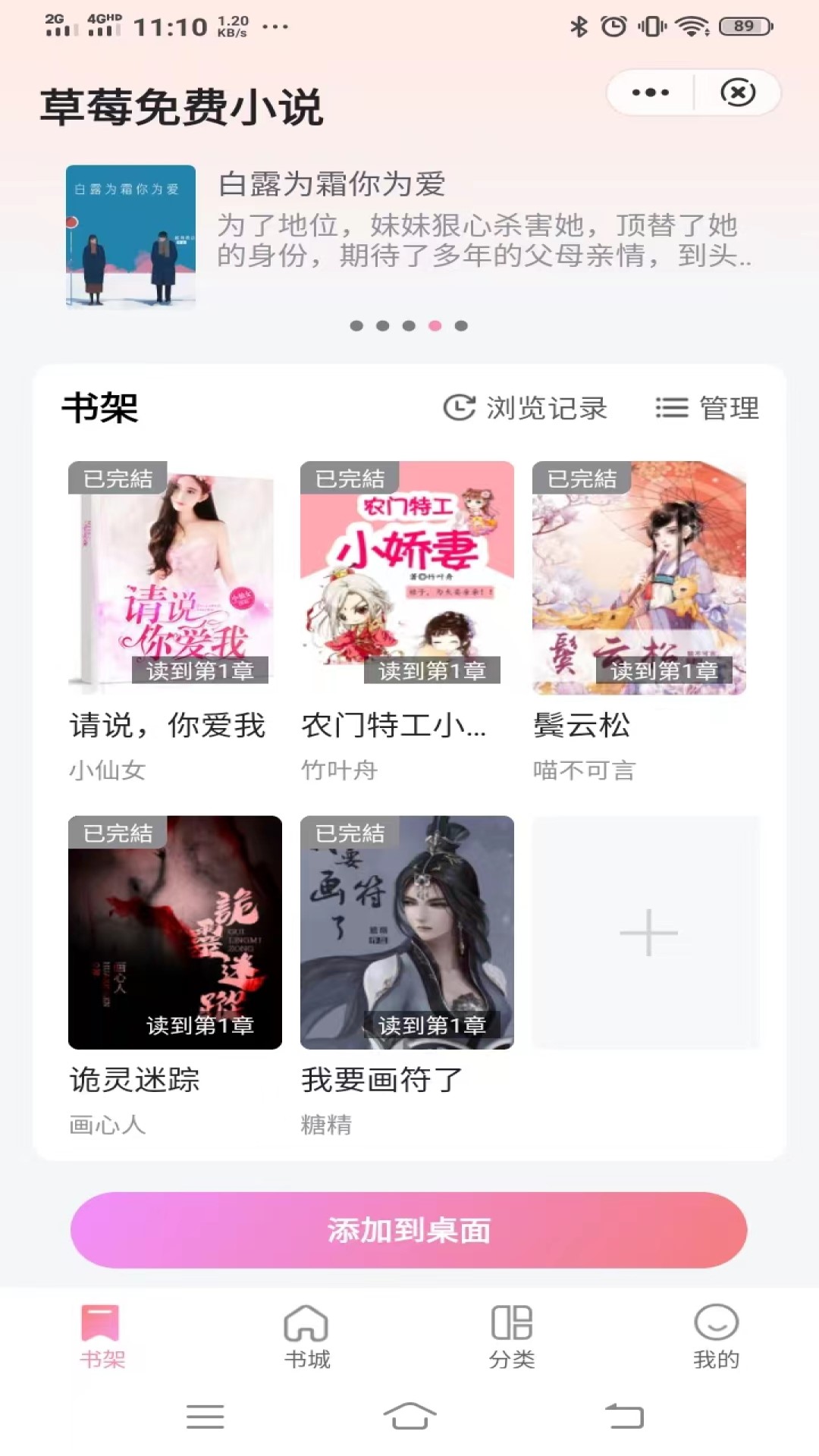The height and width of the screenshot is (1456, 819).
Task: View 浏览记录 browsing history
Action: pyautogui.click(x=526, y=408)
